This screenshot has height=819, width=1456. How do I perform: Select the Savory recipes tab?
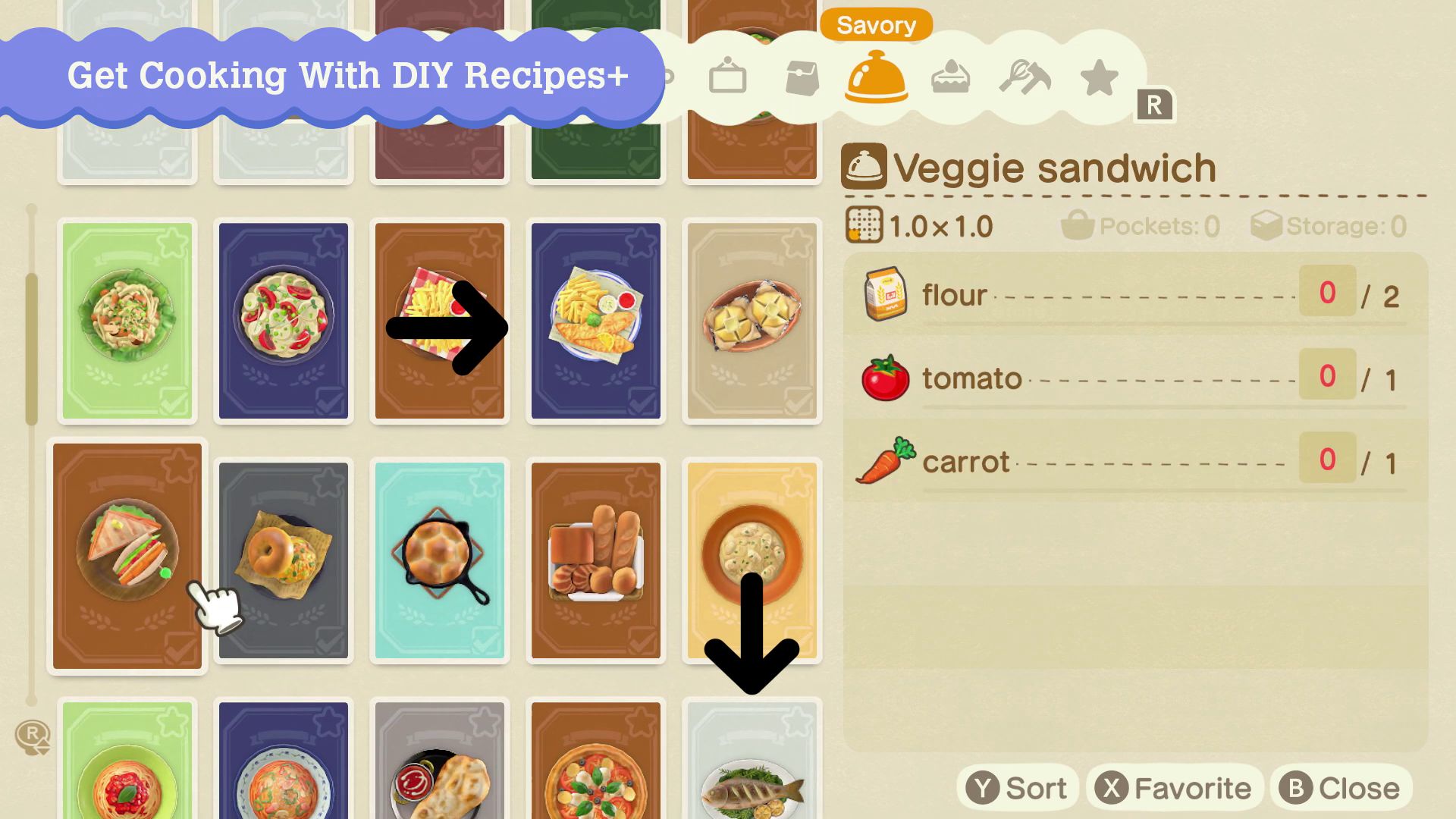click(x=876, y=78)
